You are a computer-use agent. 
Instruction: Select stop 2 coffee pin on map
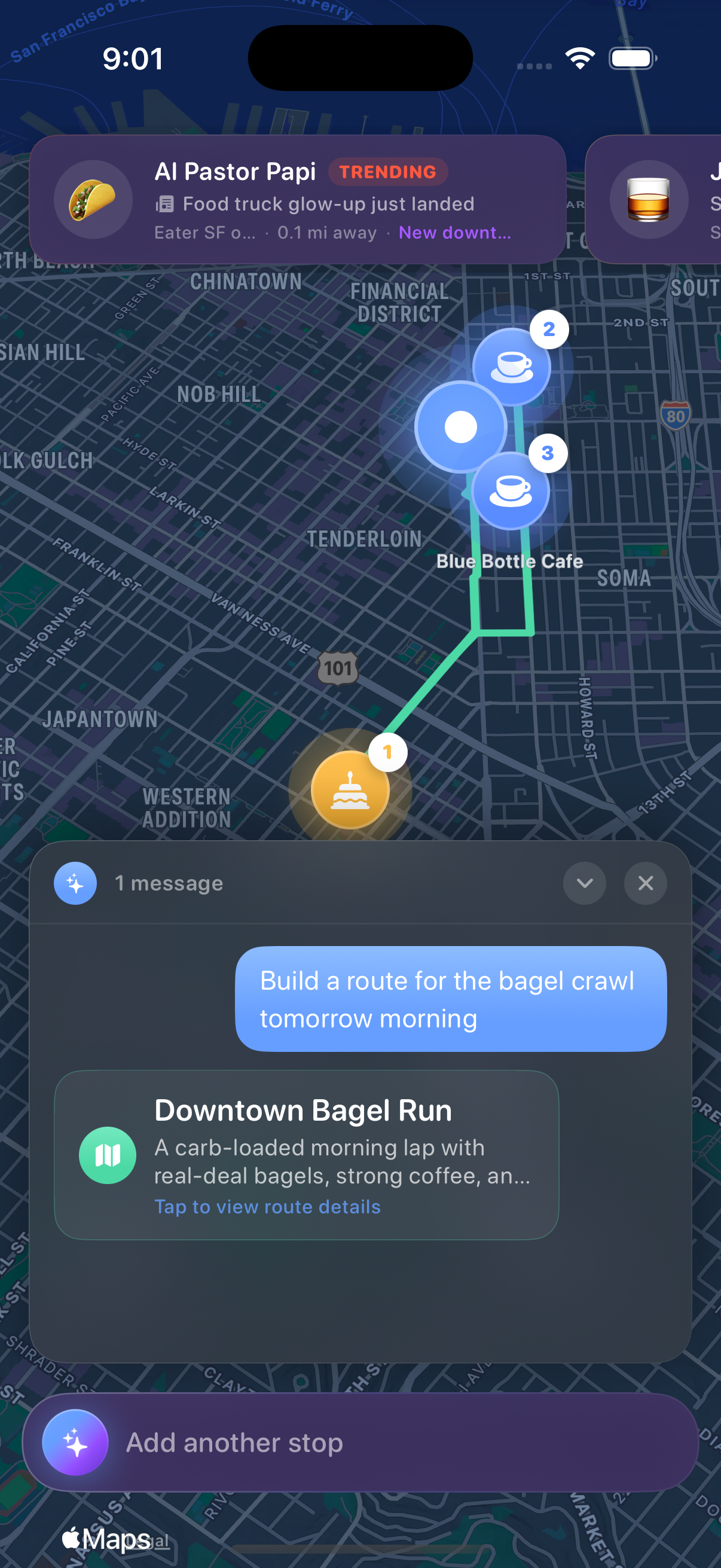[512, 367]
